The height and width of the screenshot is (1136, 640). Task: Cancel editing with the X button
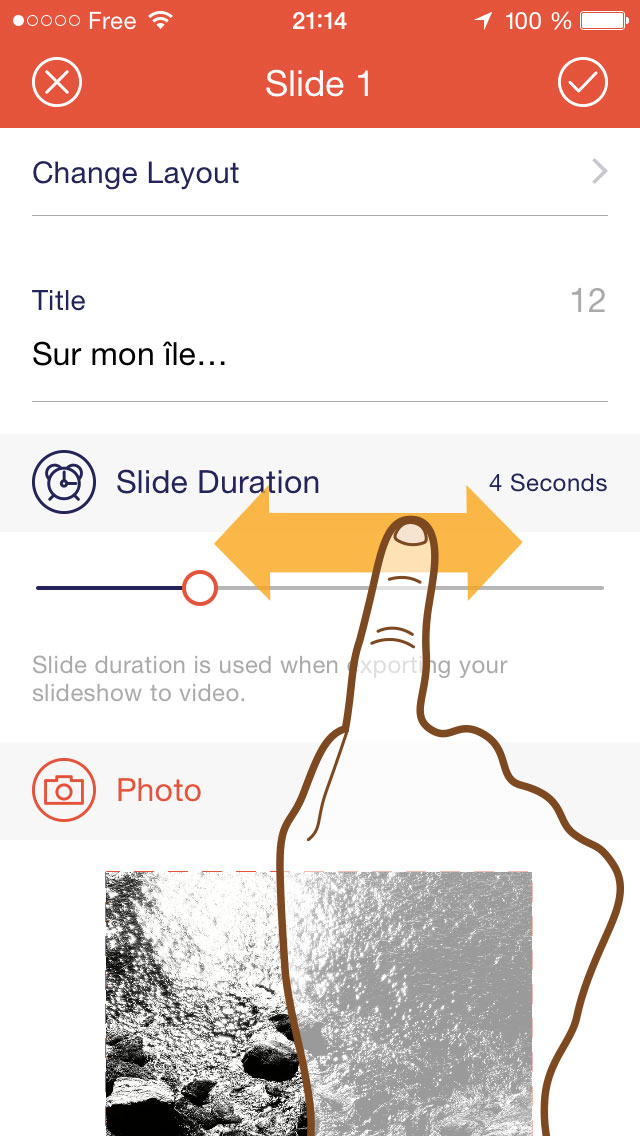click(57, 83)
